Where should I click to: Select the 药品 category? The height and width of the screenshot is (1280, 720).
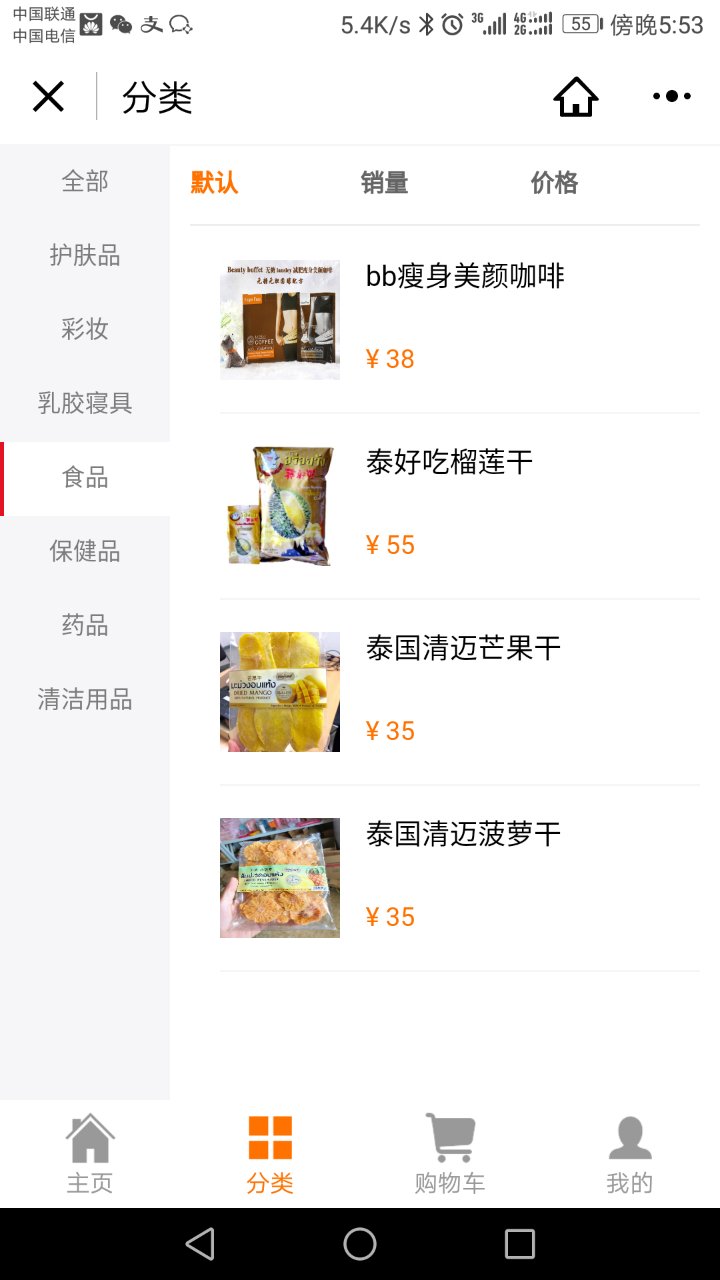(x=85, y=625)
